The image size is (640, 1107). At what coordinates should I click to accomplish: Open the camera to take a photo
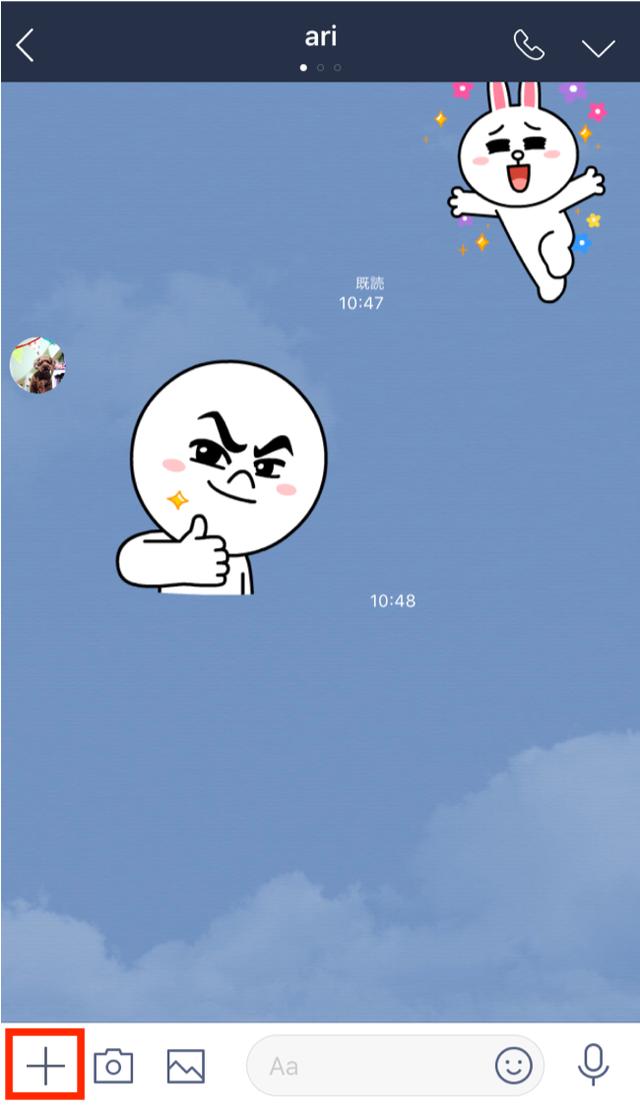point(113,1066)
